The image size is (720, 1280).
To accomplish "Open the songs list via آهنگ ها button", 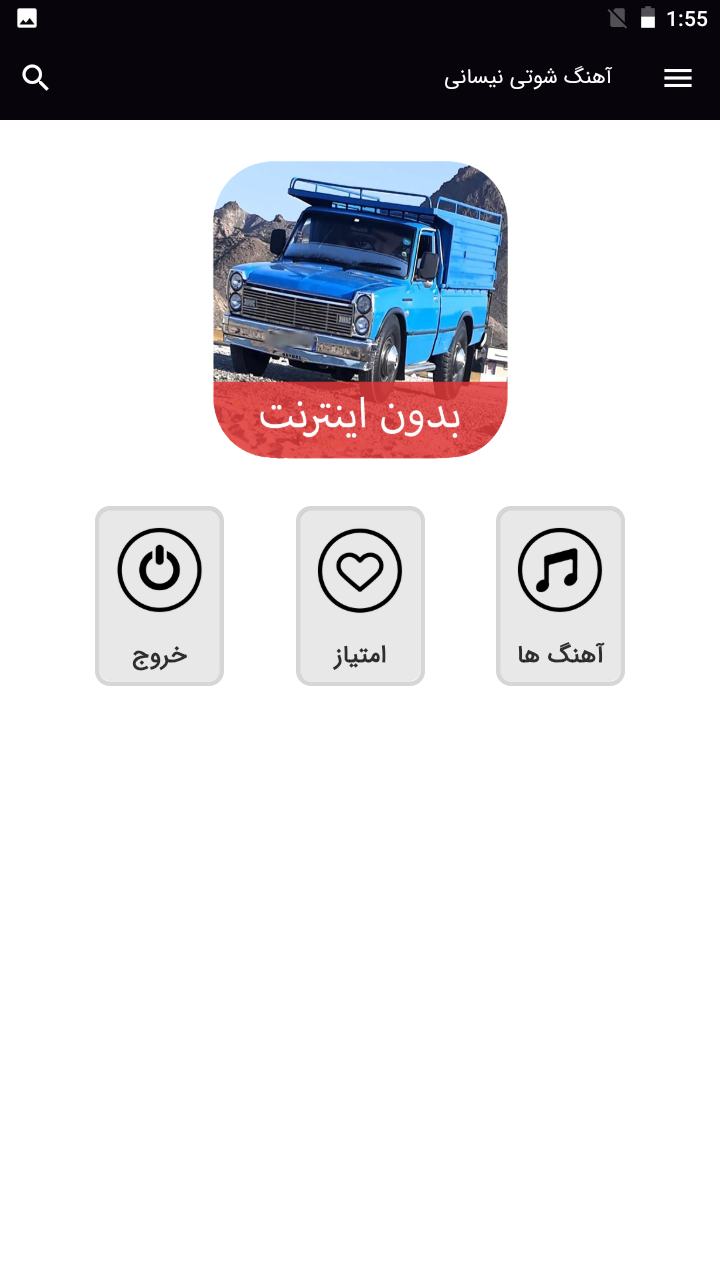I will [x=560, y=596].
